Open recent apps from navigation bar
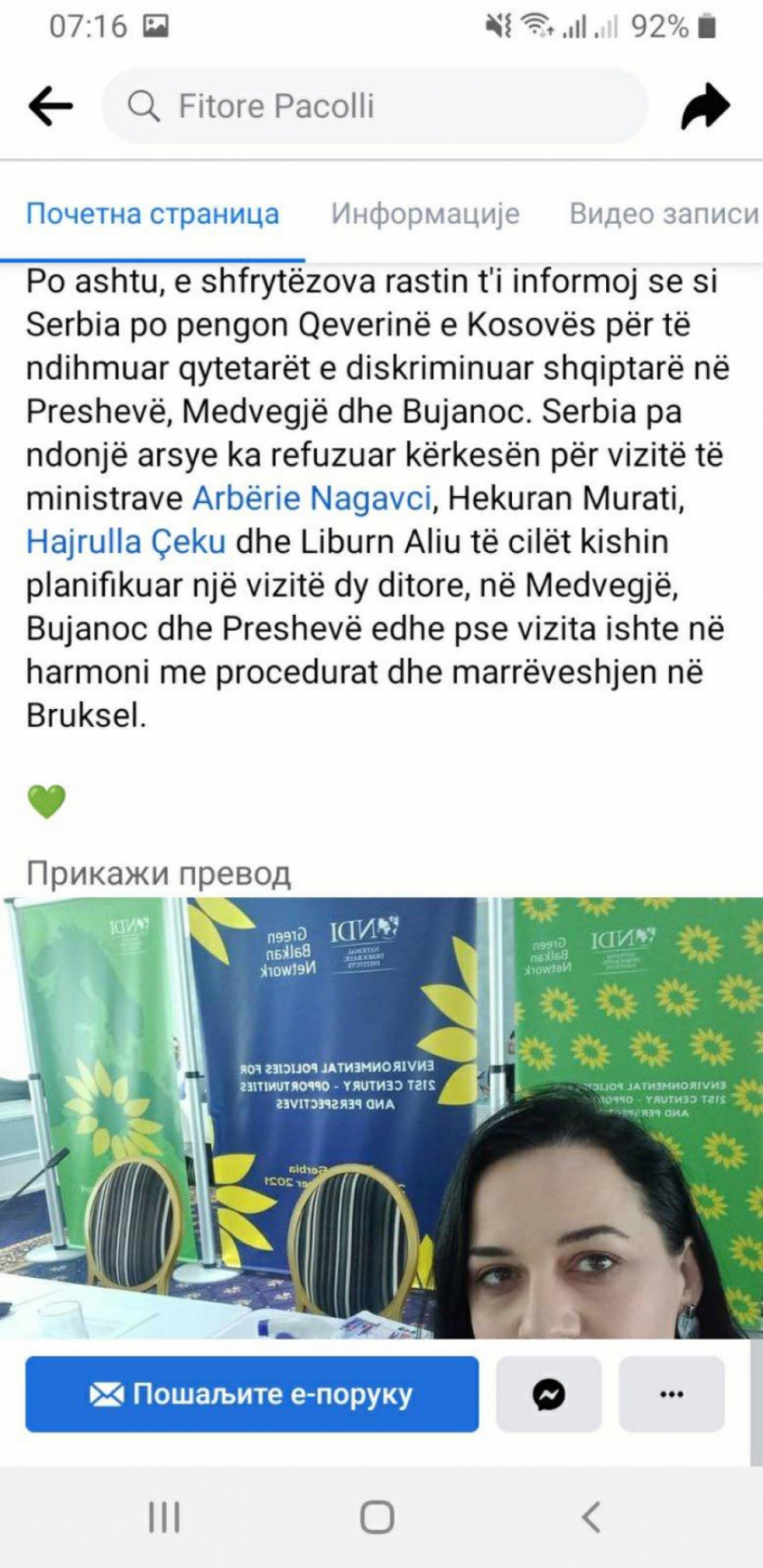 coord(164,1517)
